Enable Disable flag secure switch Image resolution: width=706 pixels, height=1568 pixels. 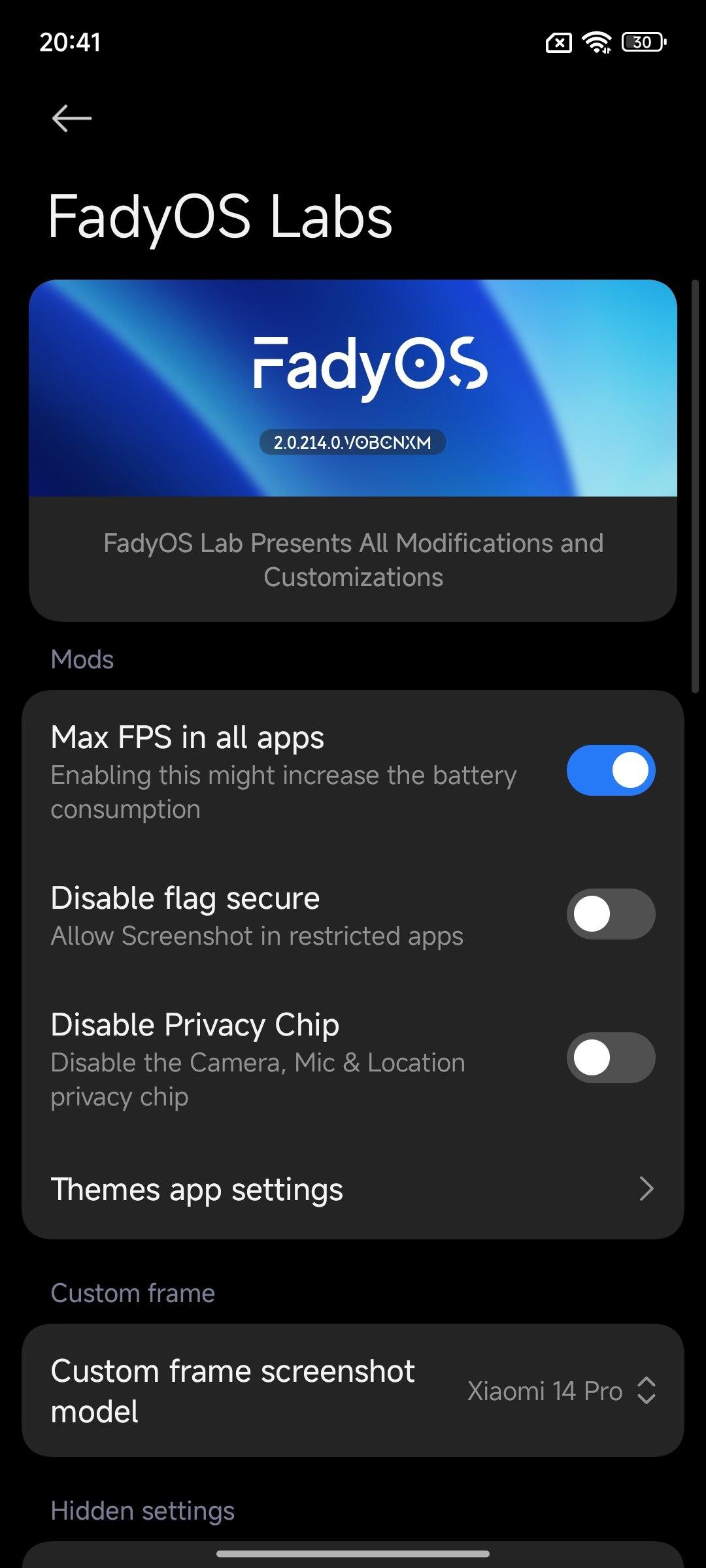point(611,914)
